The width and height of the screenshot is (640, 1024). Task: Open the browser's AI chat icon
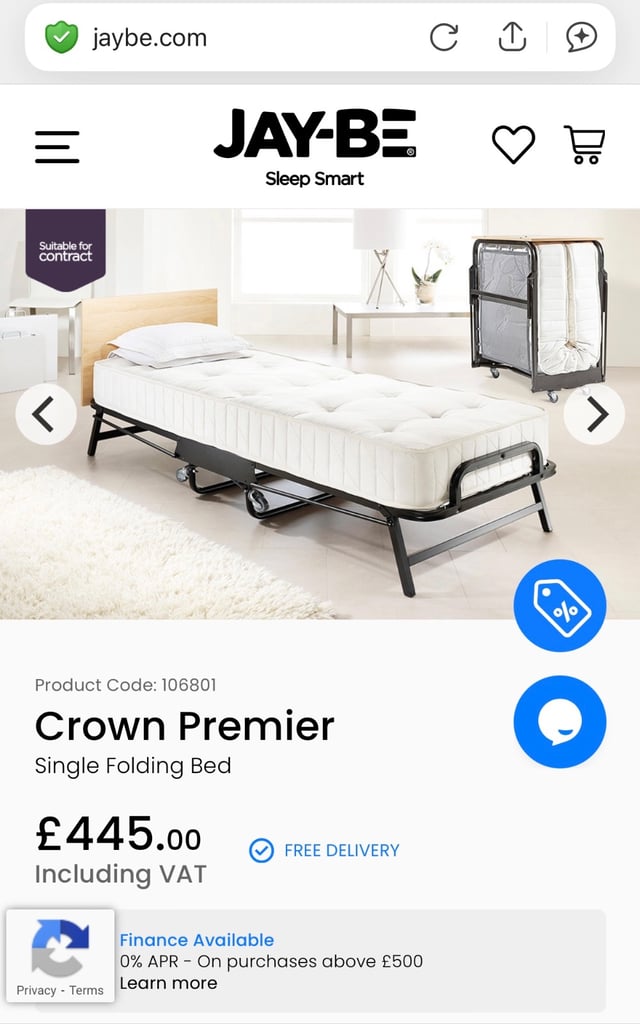[x=581, y=38]
